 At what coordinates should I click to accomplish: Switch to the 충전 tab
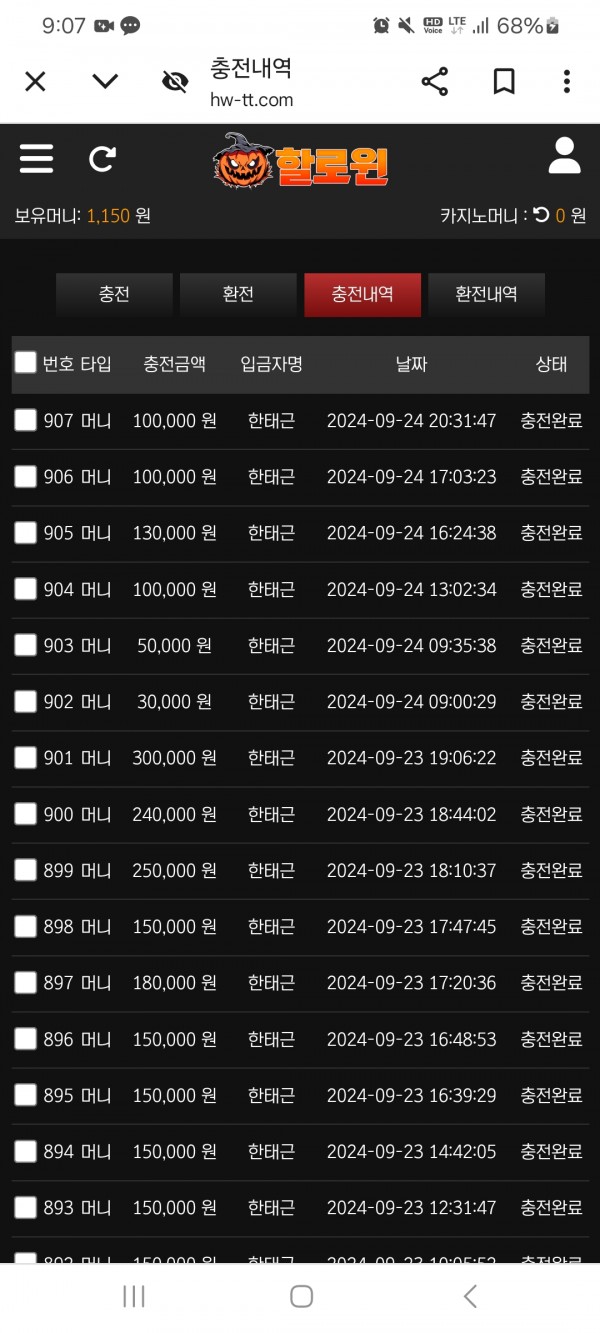(x=114, y=294)
